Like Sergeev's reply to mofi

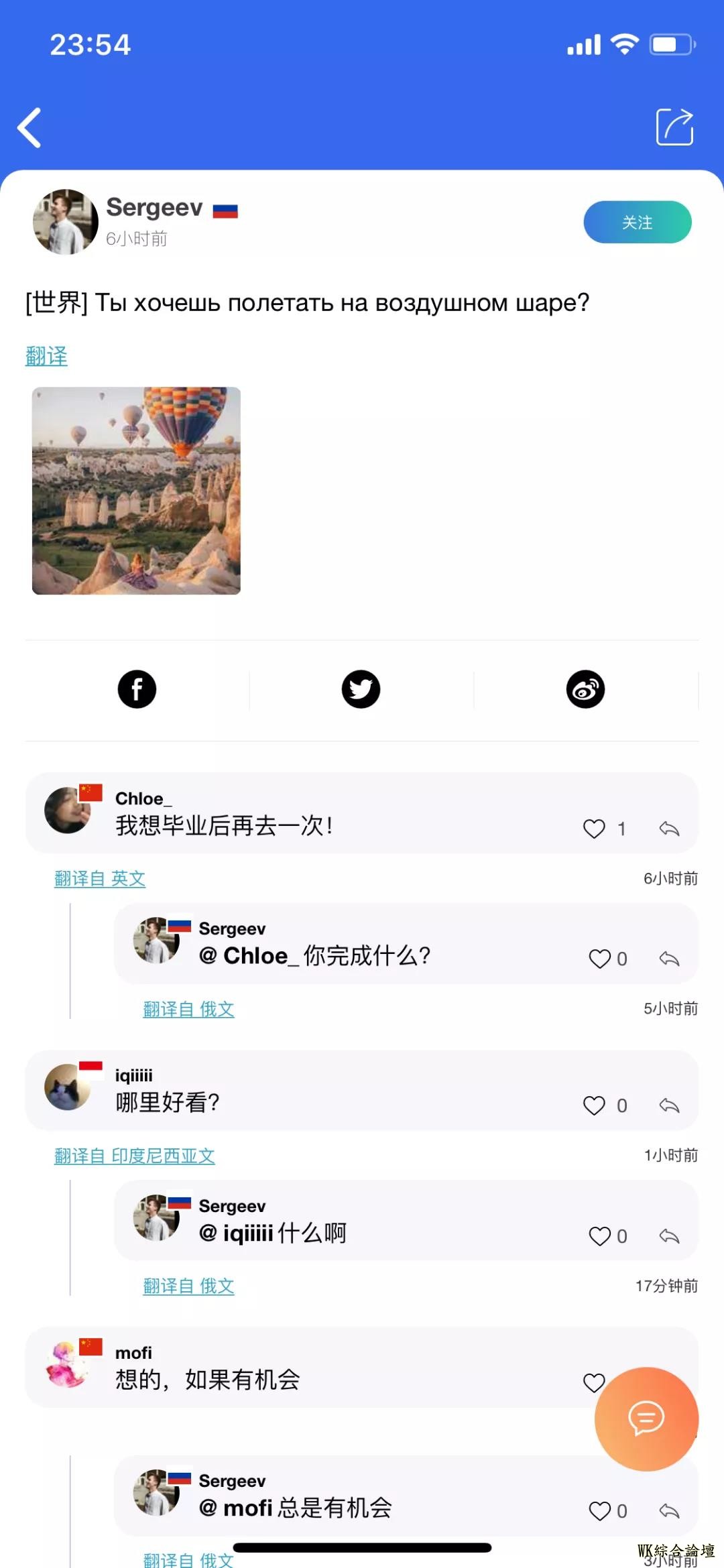pos(600,1511)
